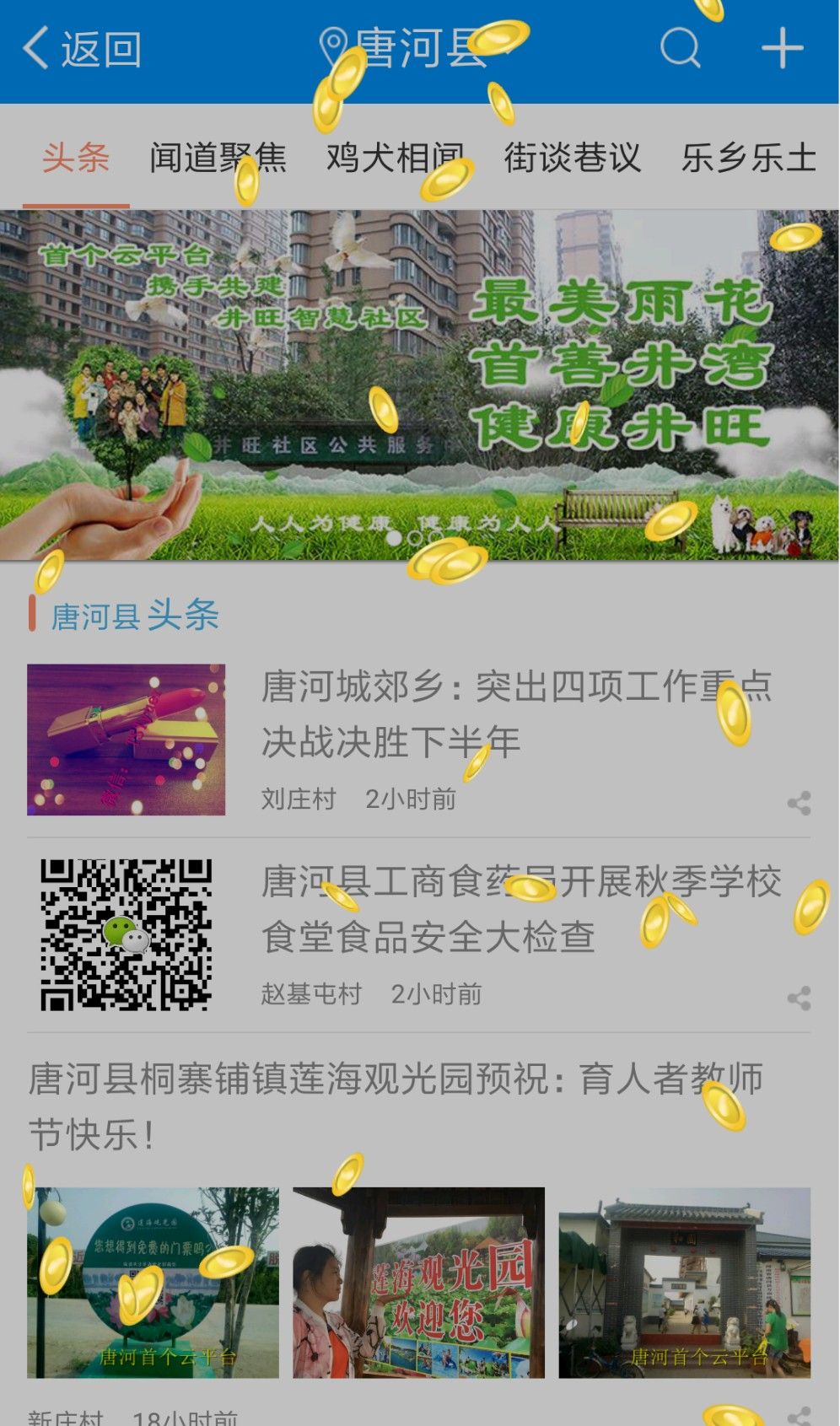The height and width of the screenshot is (1426, 840).
Task: Switch to the 头条 tab
Action: click(x=76, y=158)
